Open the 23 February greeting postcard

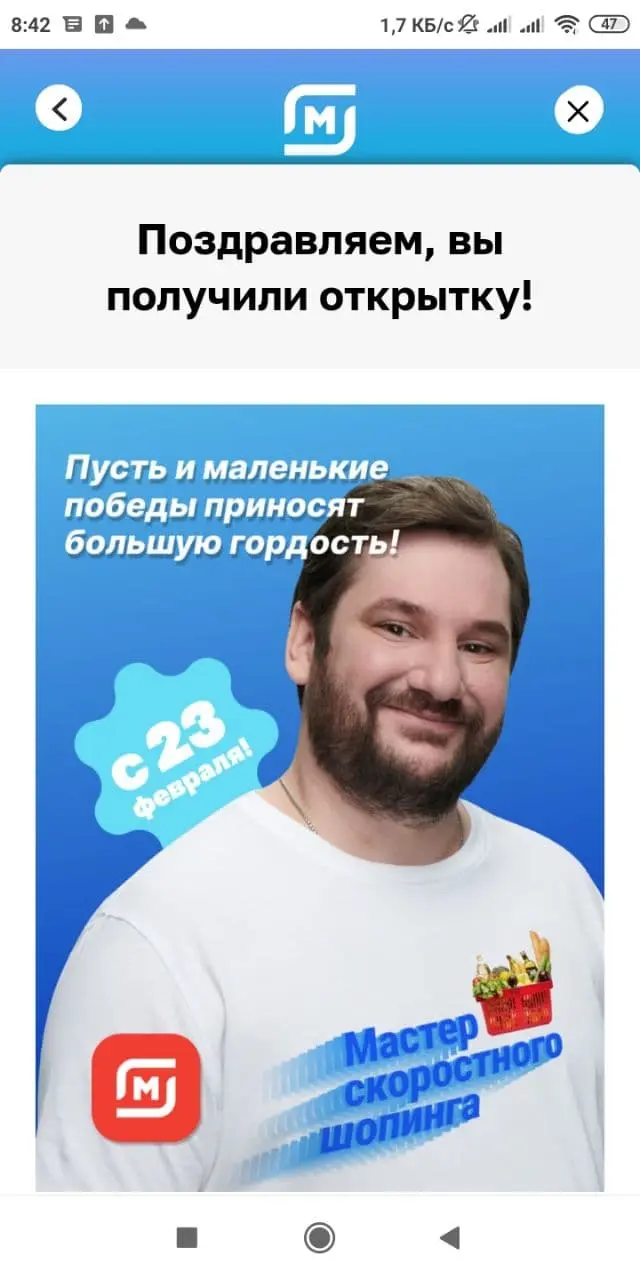point(320,798)
